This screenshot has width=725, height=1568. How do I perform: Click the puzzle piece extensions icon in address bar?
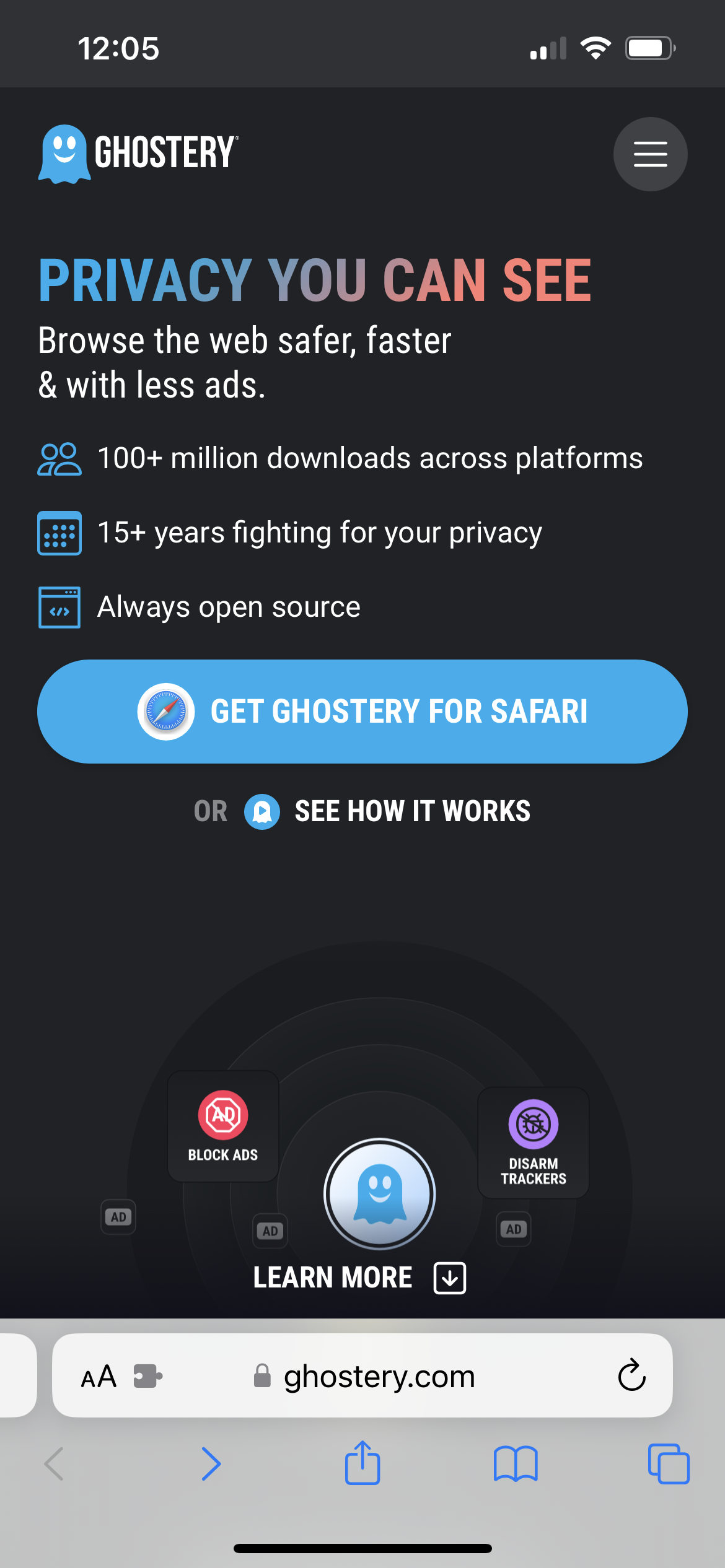tap(147, 1376)
